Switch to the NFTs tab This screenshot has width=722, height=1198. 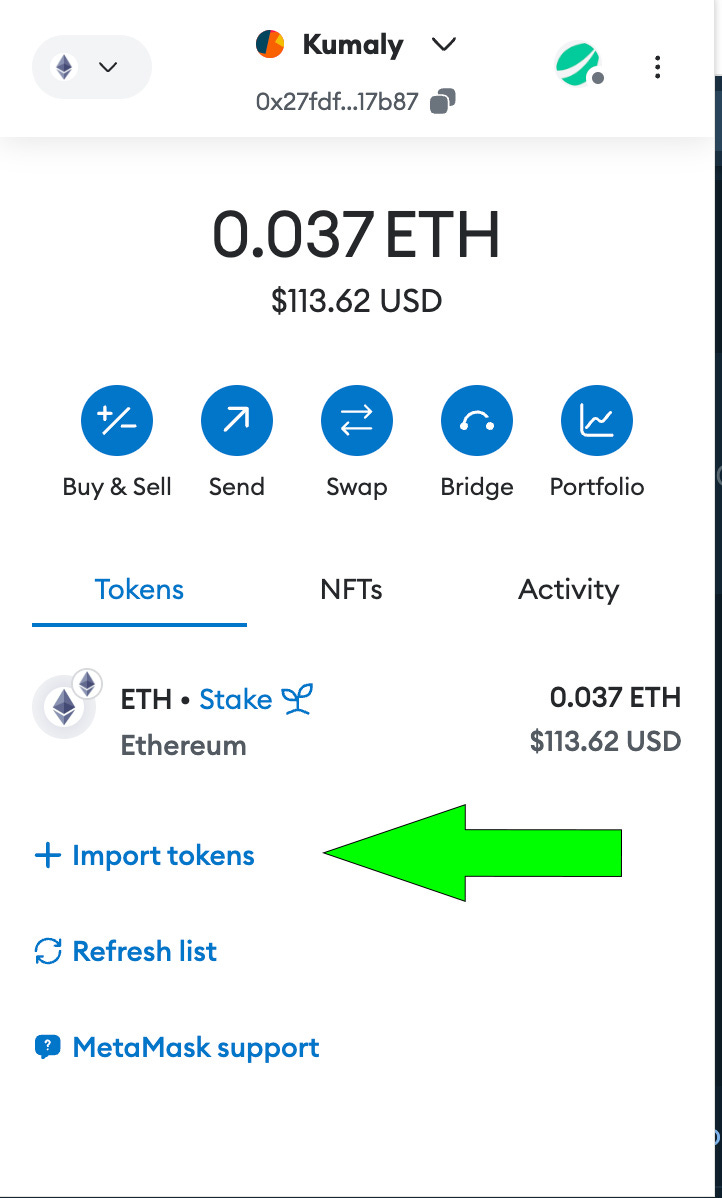click(x=351, y=590)
